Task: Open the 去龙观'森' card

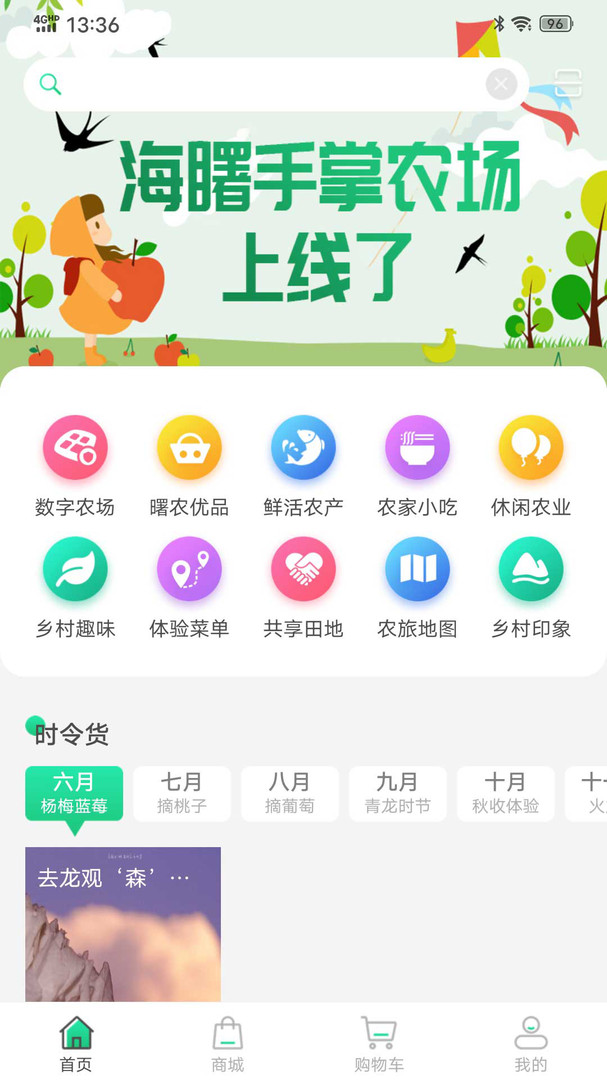Action: pyautogui.click(x=123, y=924)
